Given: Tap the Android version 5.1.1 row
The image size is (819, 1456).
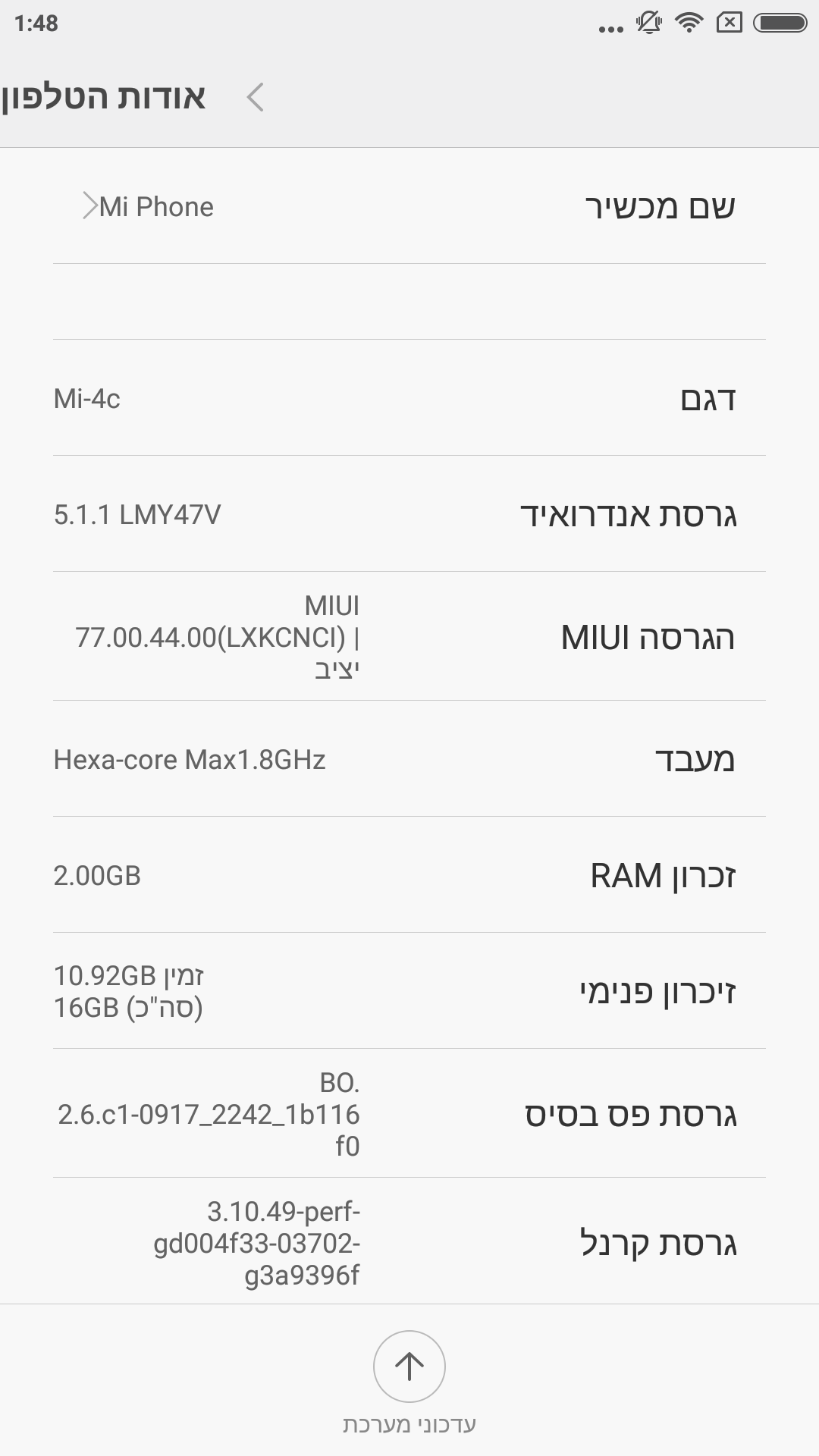Looking at the screenshot, I should point(409,514).
